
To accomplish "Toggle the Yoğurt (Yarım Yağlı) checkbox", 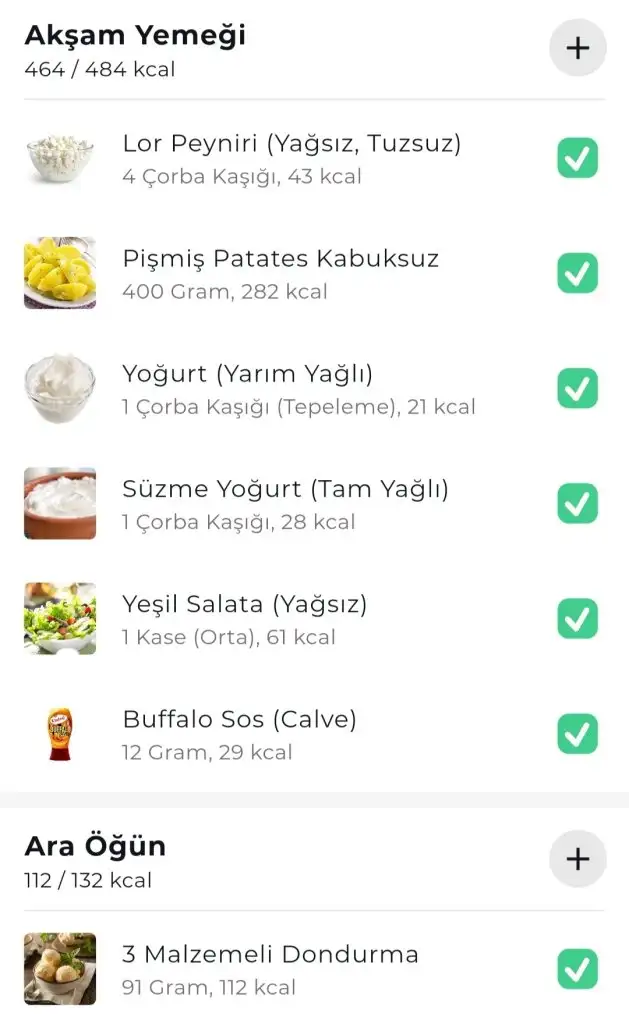I will point(577,388).
